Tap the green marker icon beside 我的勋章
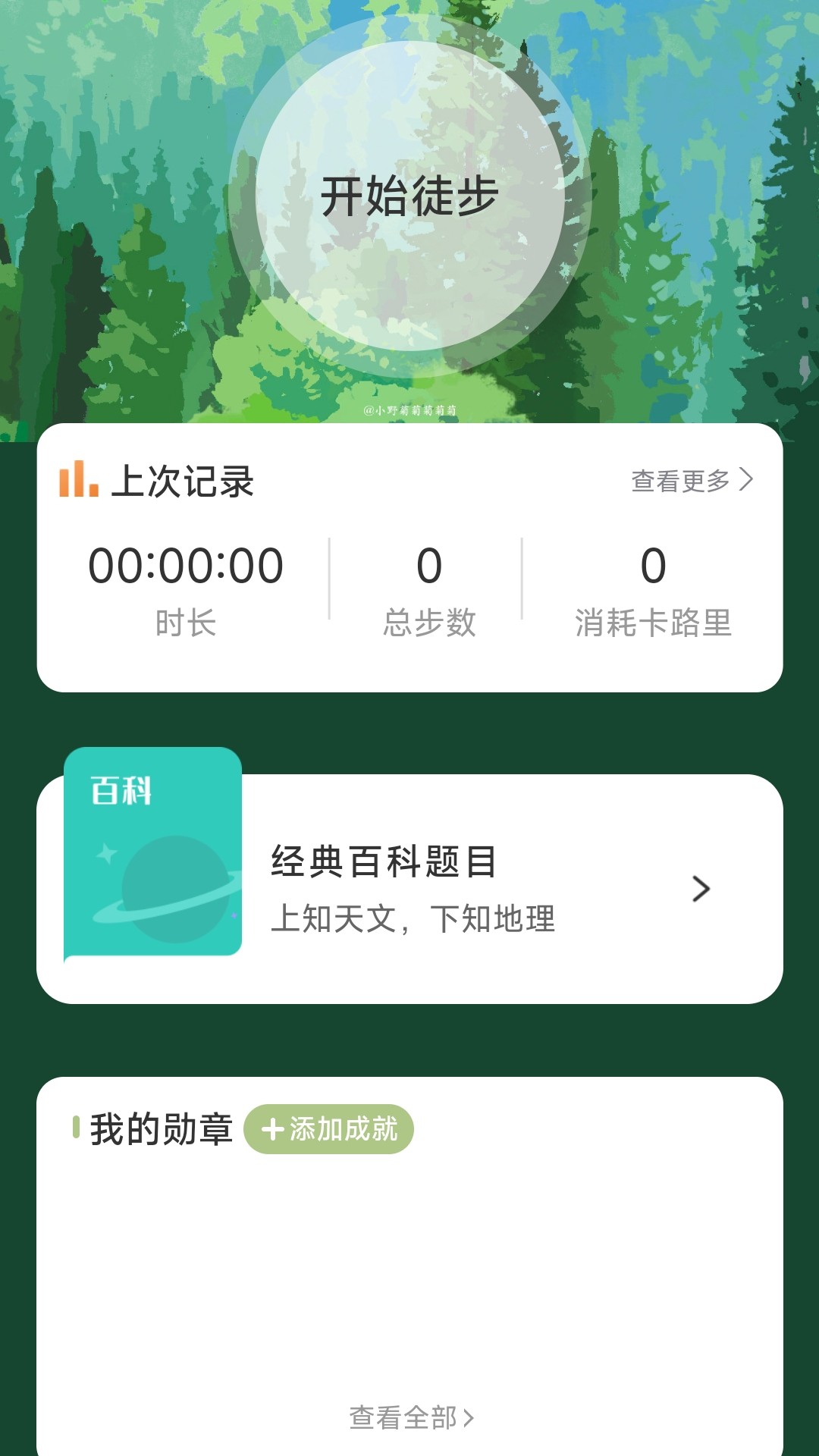The height and width of the screenshot is (1456, 819). (77, 1128)
